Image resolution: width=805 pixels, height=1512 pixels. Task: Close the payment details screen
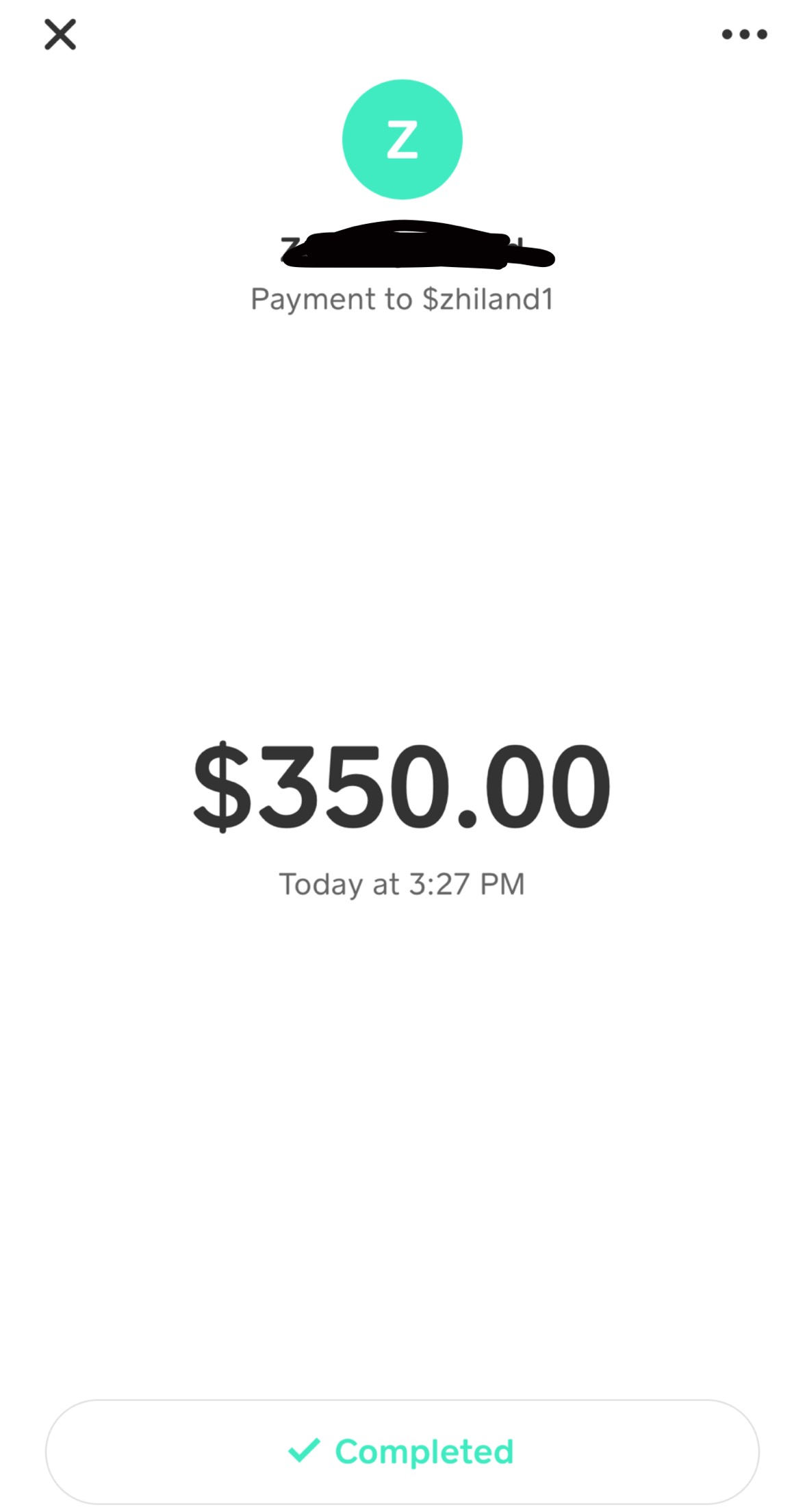[60, 34]
